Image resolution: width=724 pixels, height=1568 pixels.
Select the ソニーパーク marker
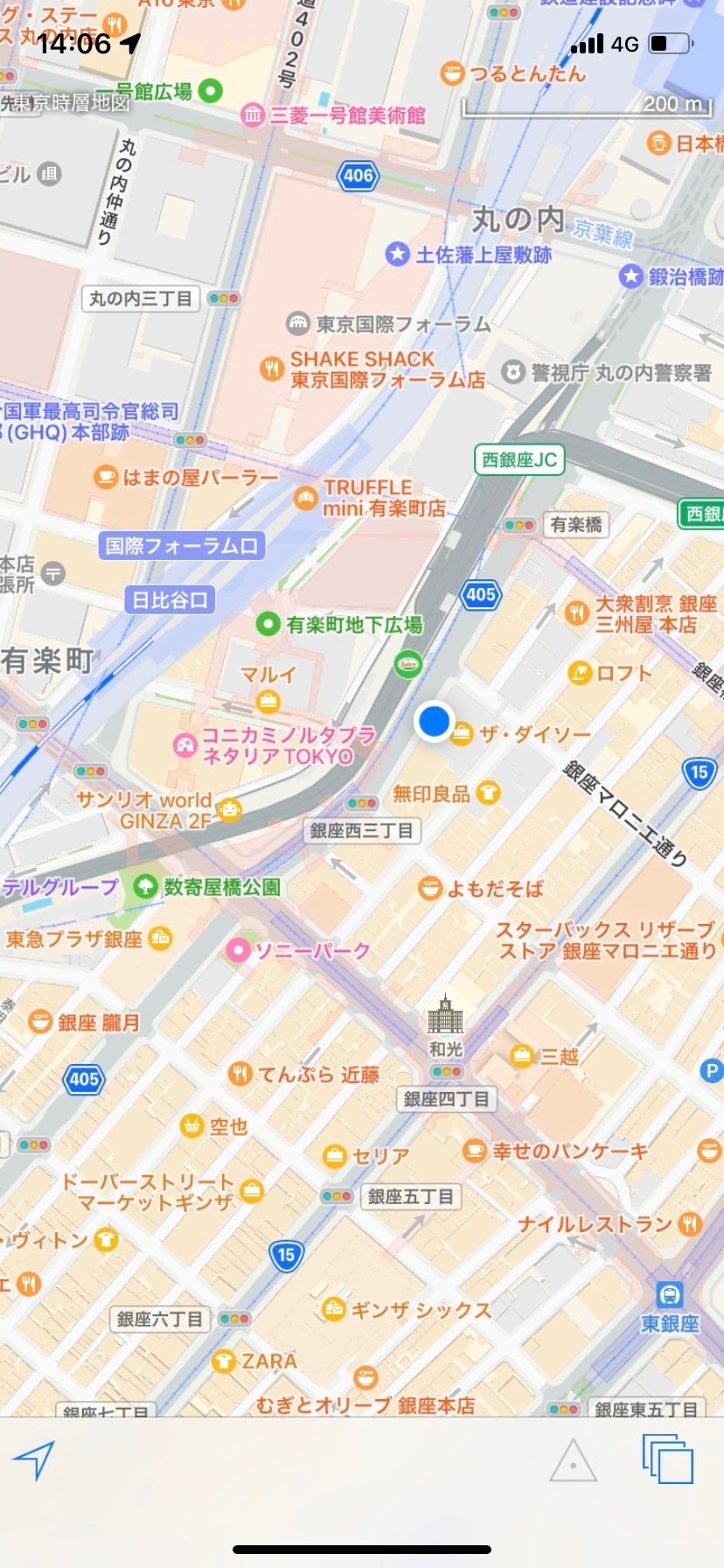click(x=238, y=950)
